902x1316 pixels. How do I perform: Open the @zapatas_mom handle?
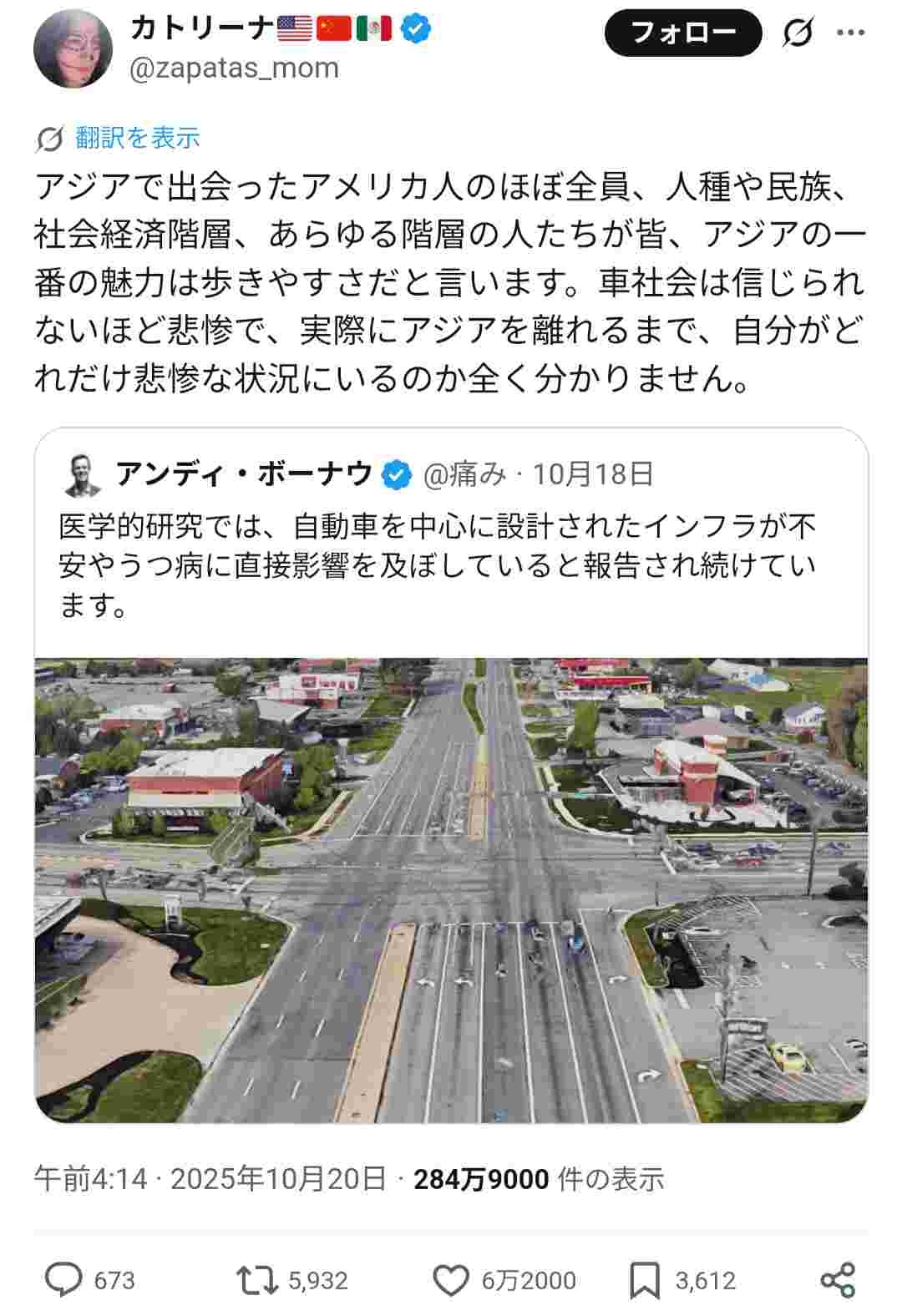[234, 68]
